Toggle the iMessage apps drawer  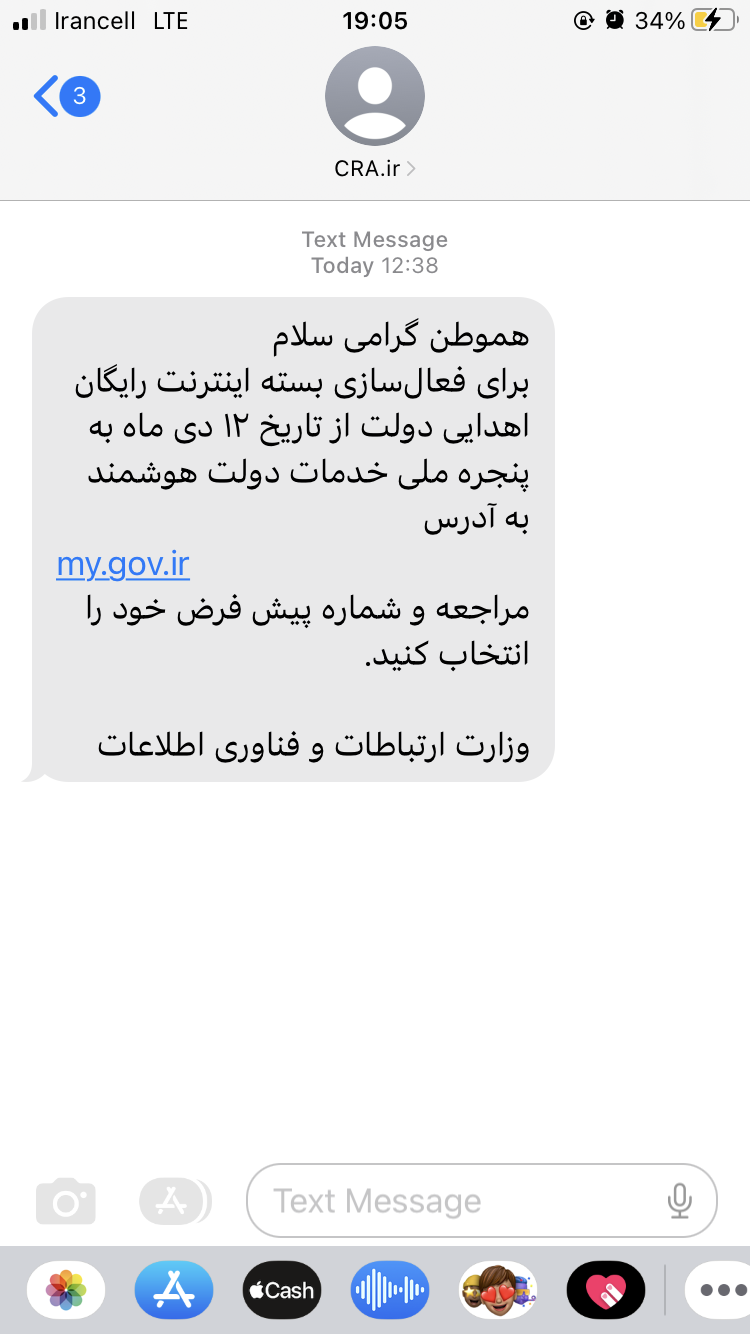(175, 1201)
